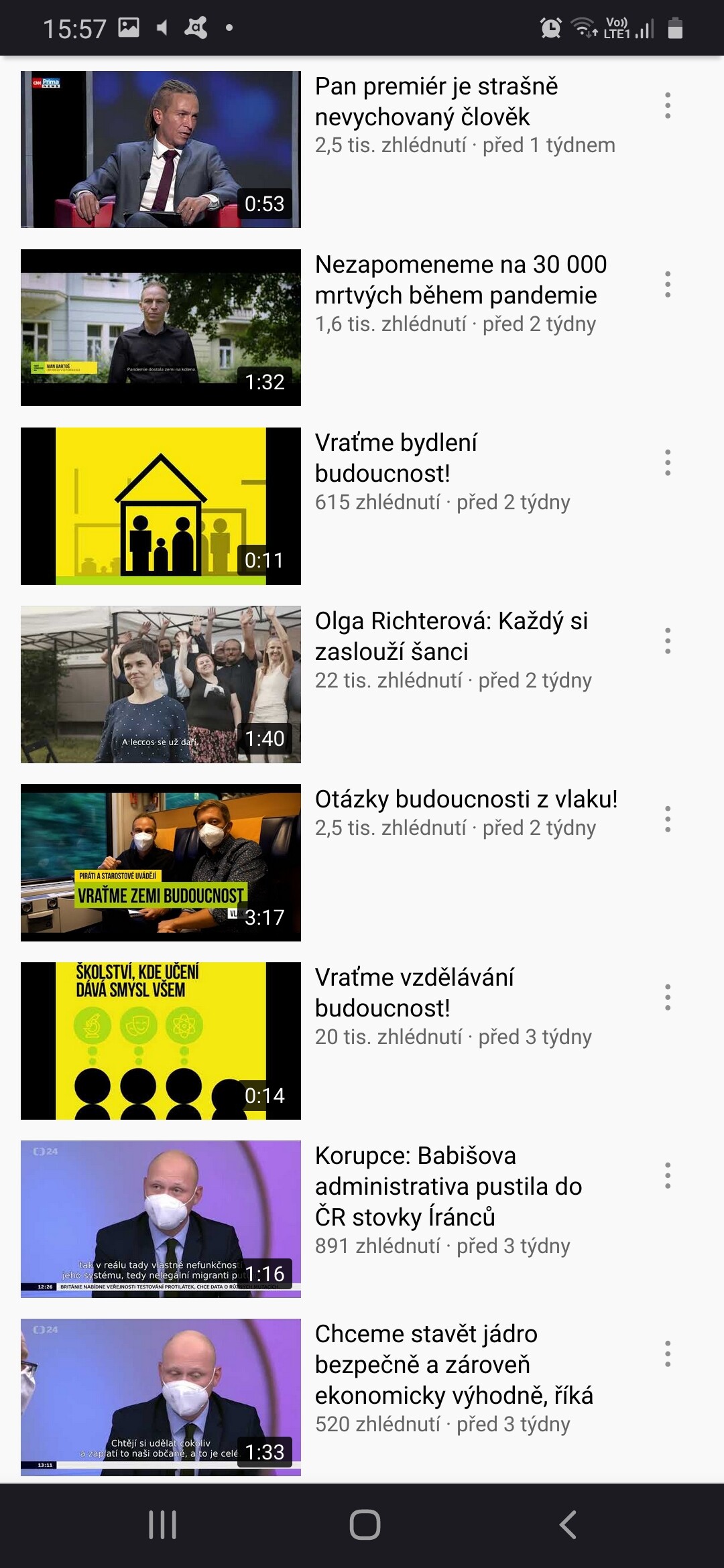The height and width of the screenshot is (1568, 724).
Task: Tap the three-dot menu next to 'Vraťme bydlení budoucnost!'
Action: [667, 462]
